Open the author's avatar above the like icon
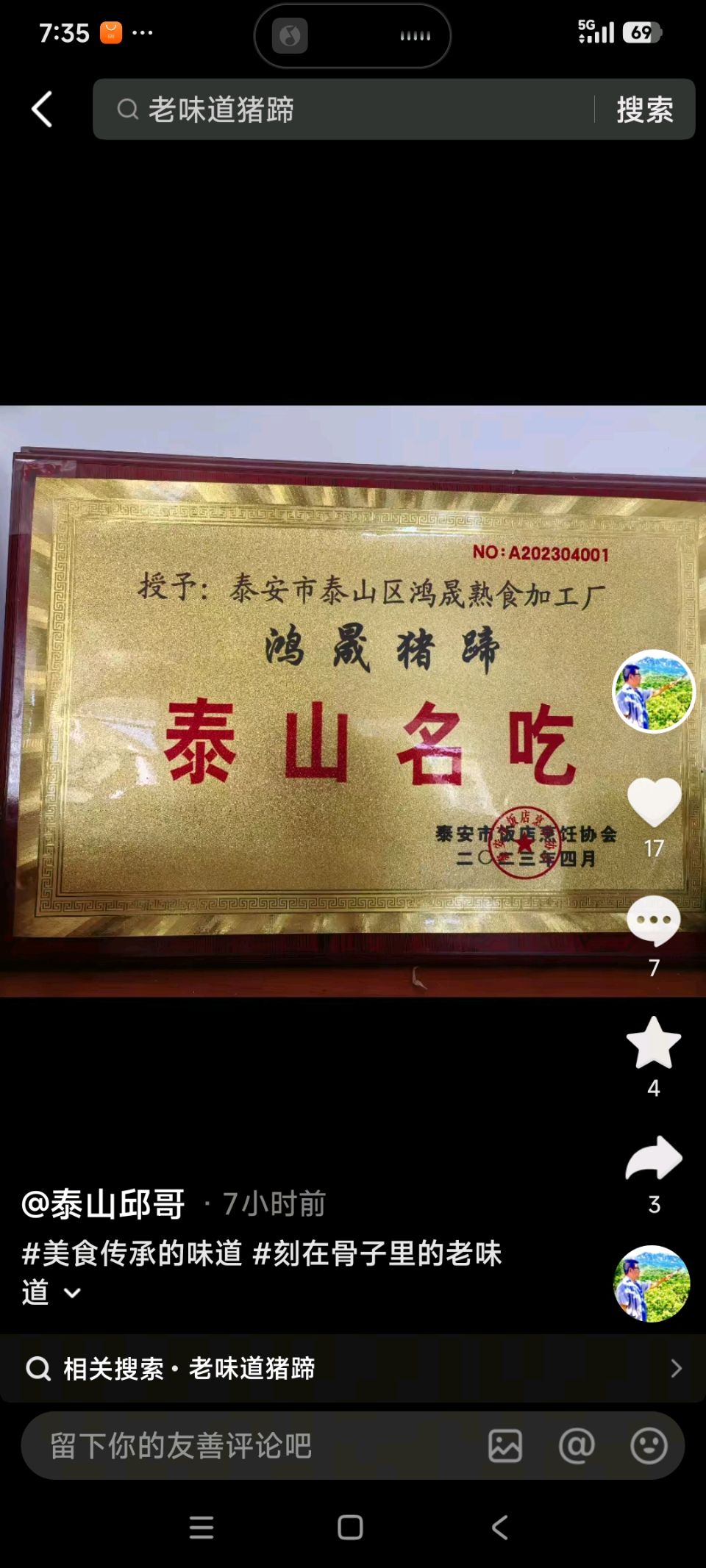 tap(654, 691)
